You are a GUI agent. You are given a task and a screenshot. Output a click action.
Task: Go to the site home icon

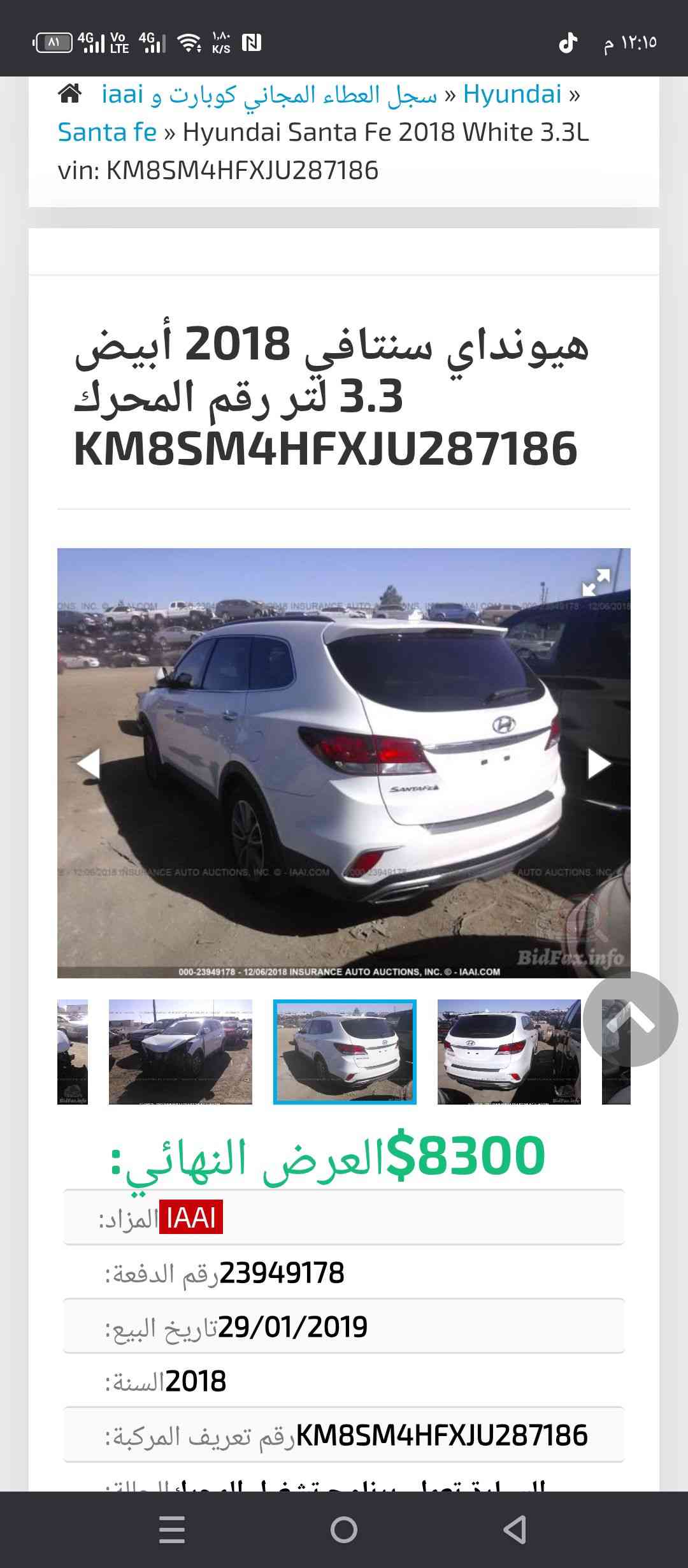click(x=70, y=94)
